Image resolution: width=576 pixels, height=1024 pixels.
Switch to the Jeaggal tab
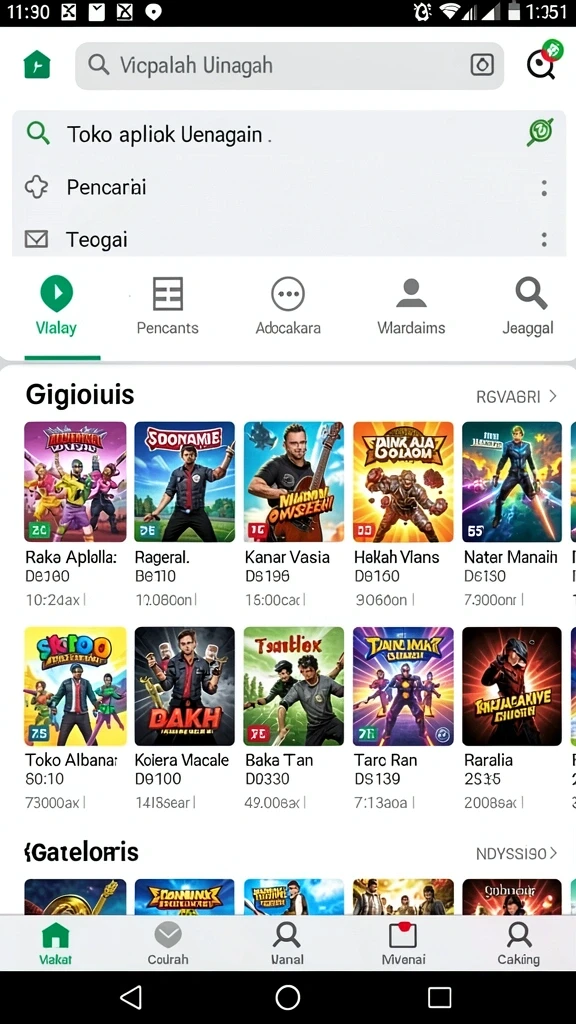[528, 306]
